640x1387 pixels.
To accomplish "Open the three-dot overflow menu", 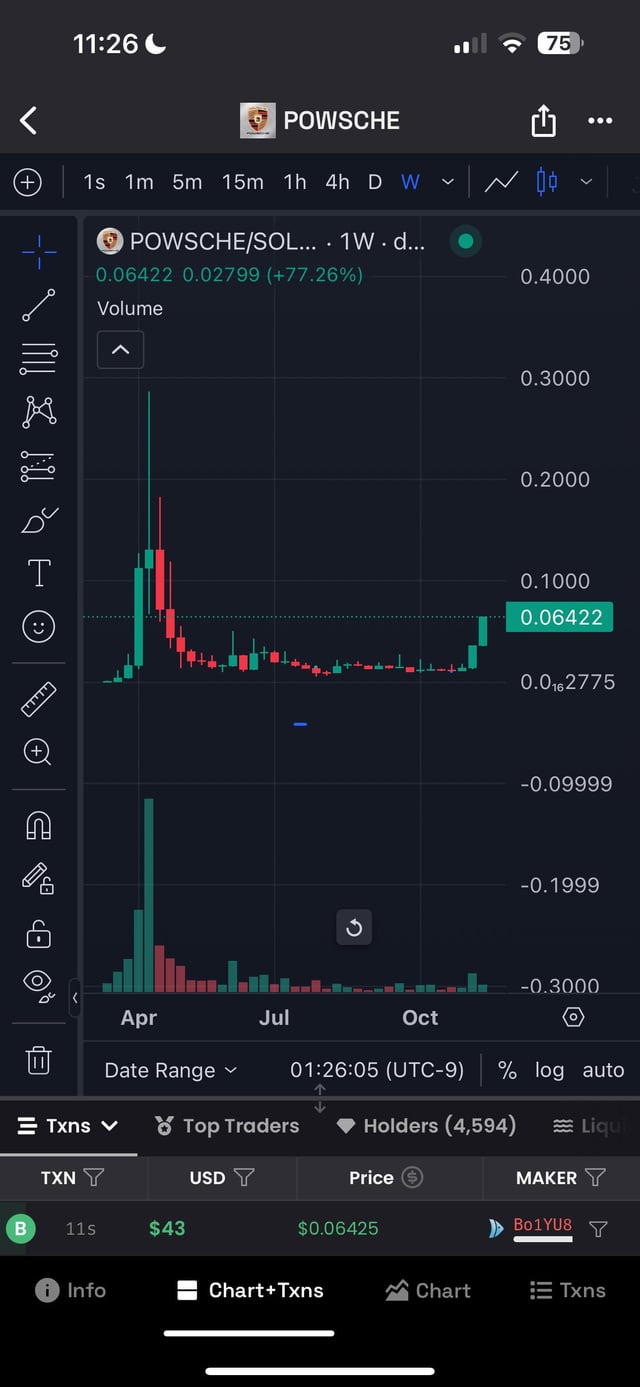I will [600, 121].
